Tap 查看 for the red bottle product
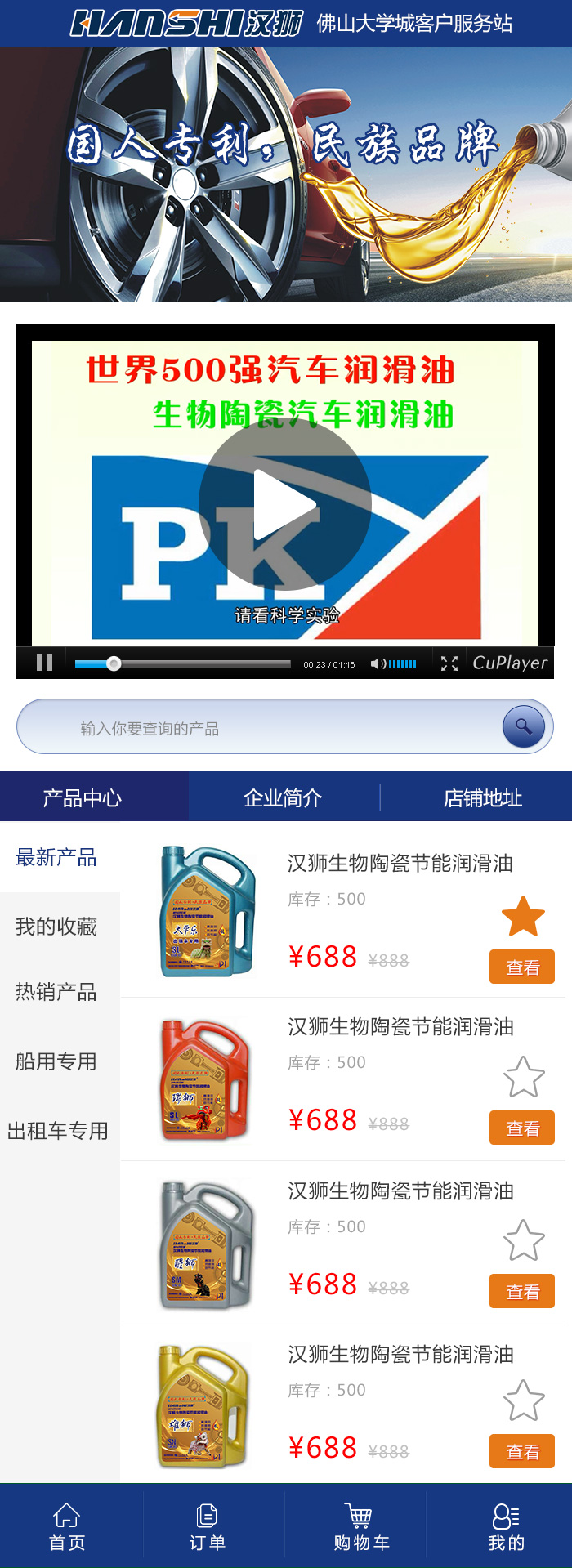The image size is (572, 1568). pos(522,1128)
